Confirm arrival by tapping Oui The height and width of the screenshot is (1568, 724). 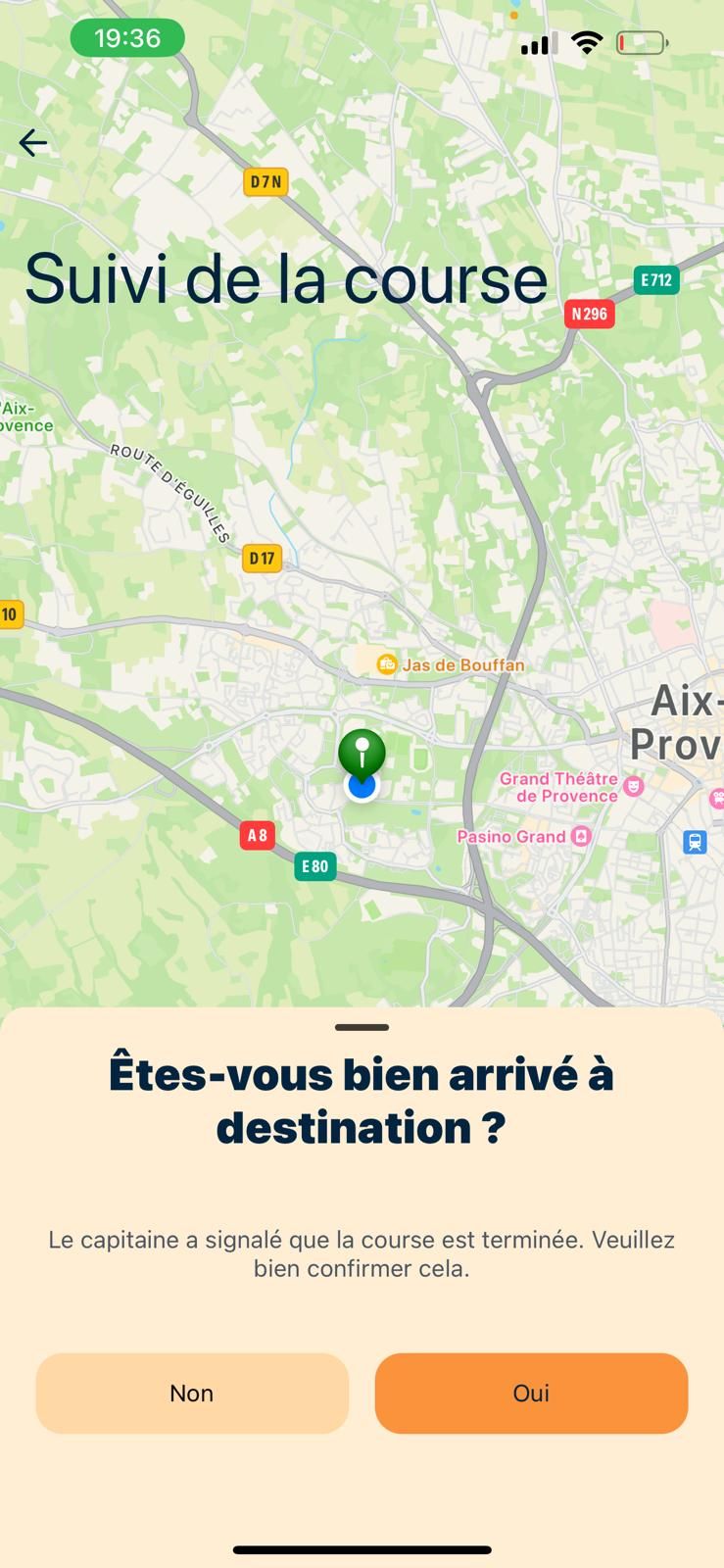tap(531, 1393)
